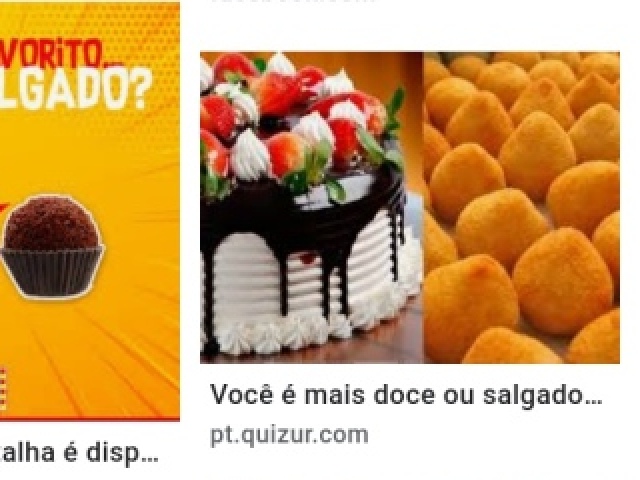Image resolution: width=640 pixels, height=480 pixels.
Task: Visit the pt.quizur.com source
Action: [289, 435]
